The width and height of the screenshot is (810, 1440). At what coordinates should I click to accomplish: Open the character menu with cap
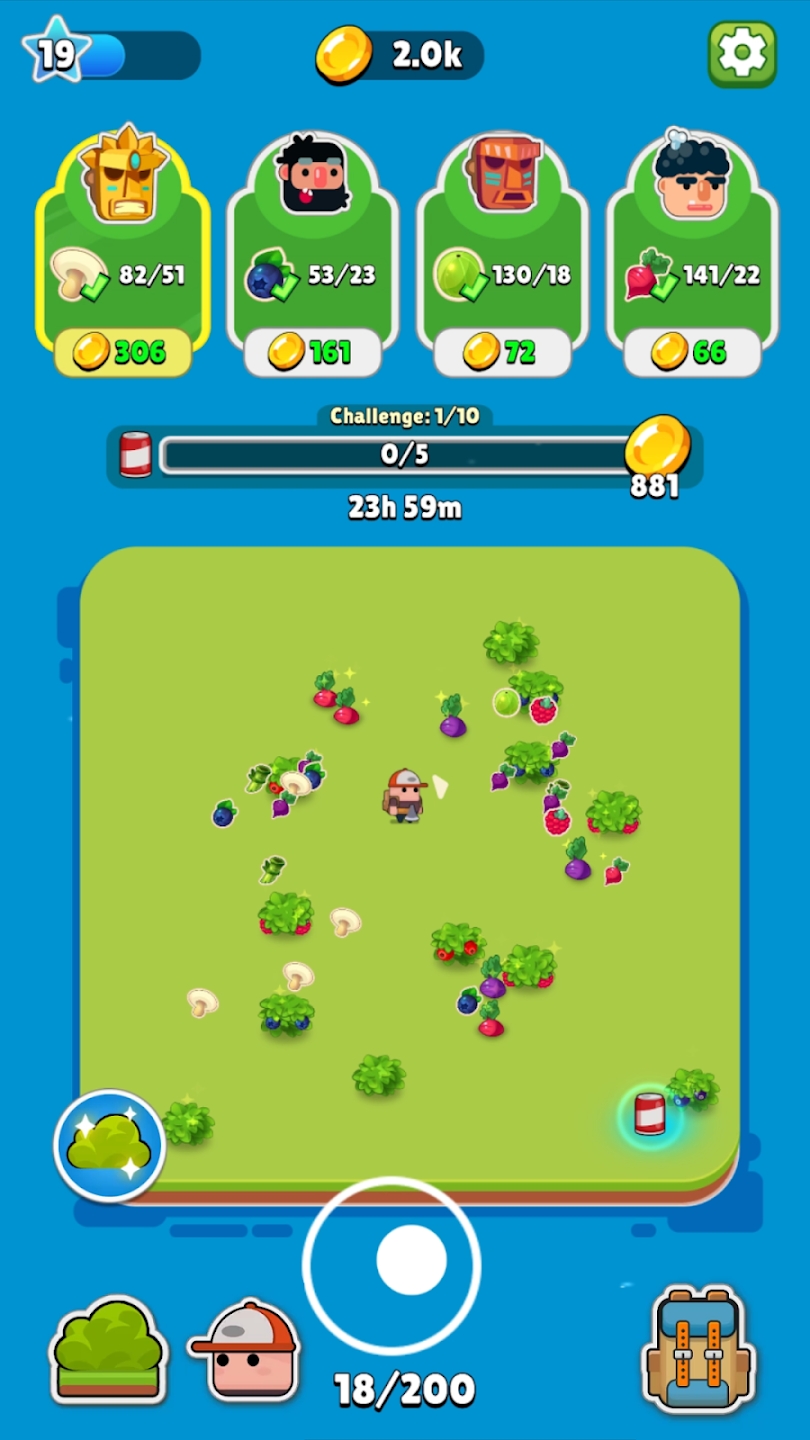tap(246, 1350)
